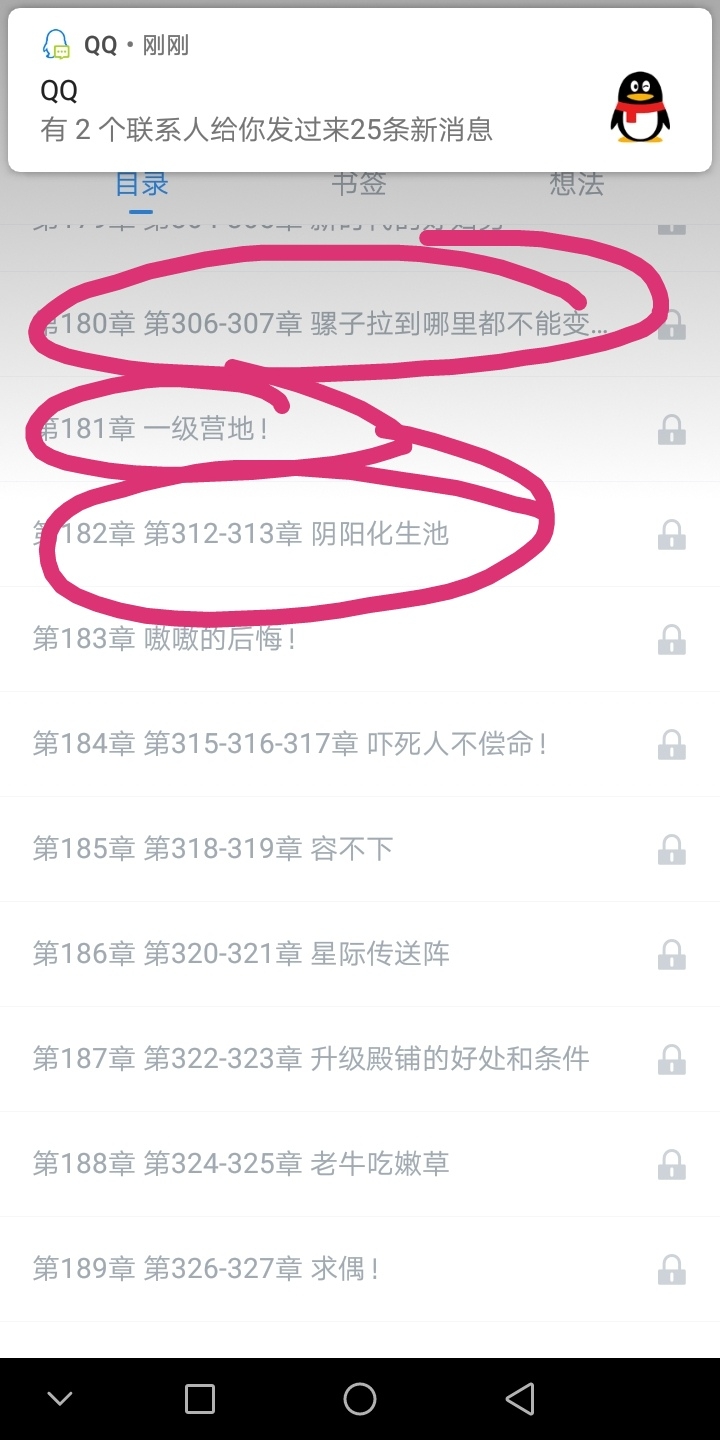Go back using the system back button
This screenshot has height=1440, width=720.
click(519, 1399)
